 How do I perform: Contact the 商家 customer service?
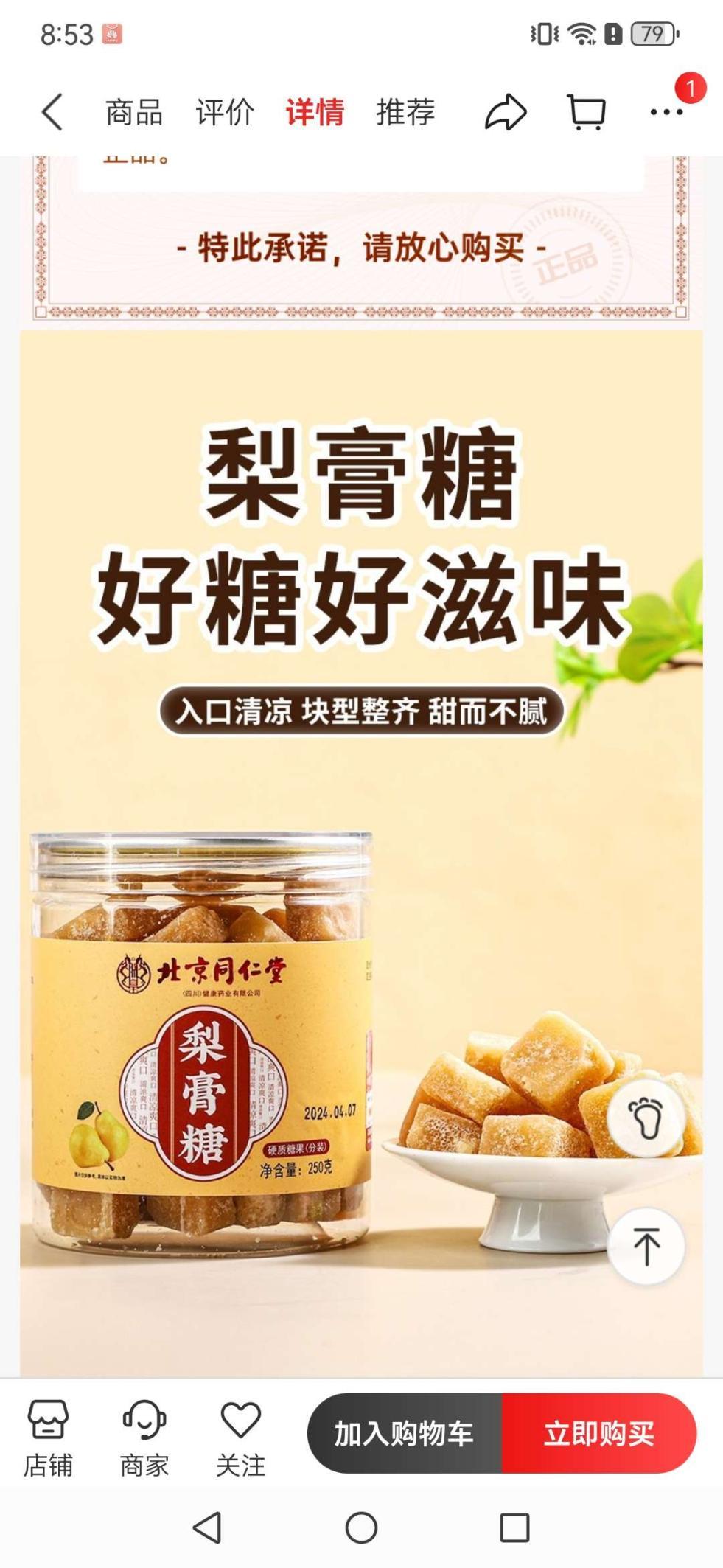[144, 1439]
